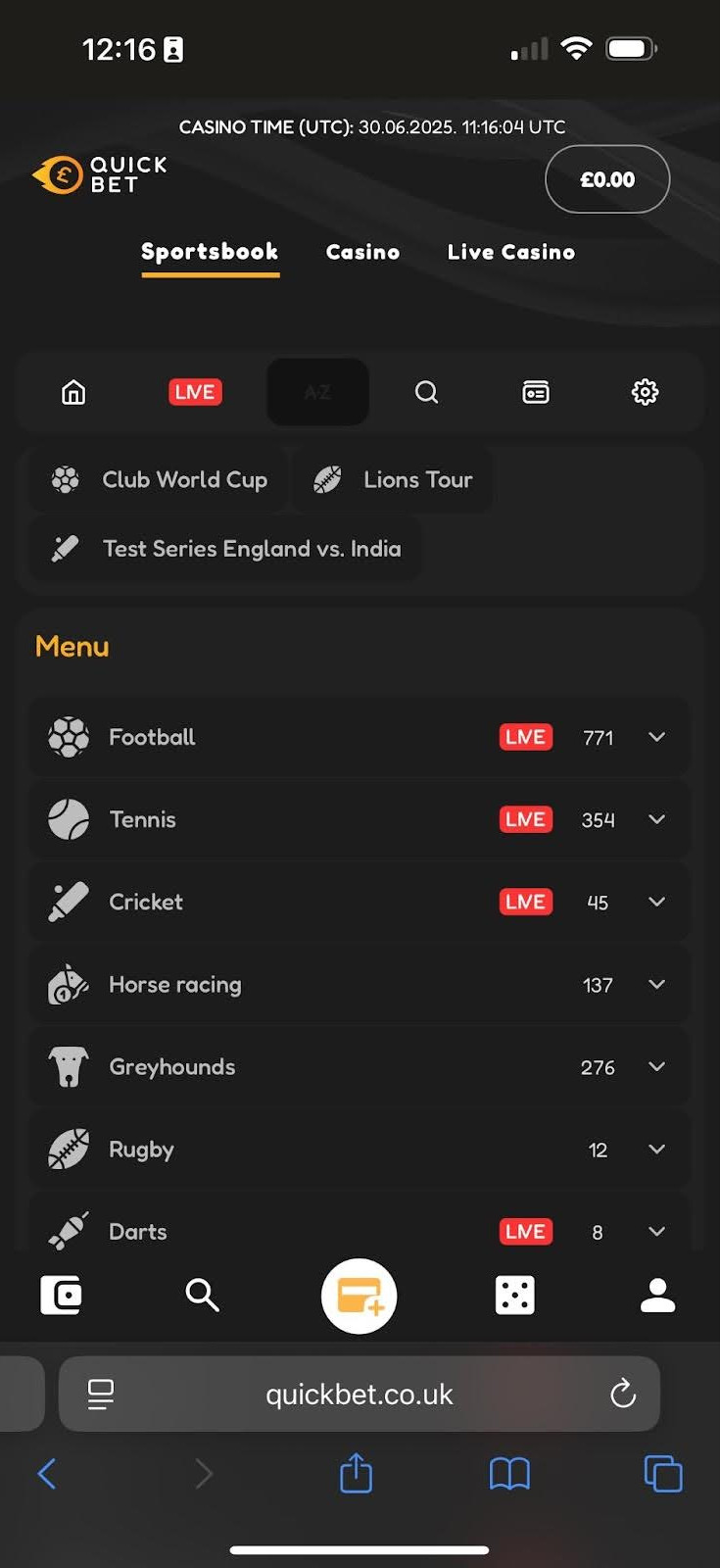This screenshot has width=720, height=1568.
Task: Open the sportsbook search icon
Action: click(x=426, y=392)
